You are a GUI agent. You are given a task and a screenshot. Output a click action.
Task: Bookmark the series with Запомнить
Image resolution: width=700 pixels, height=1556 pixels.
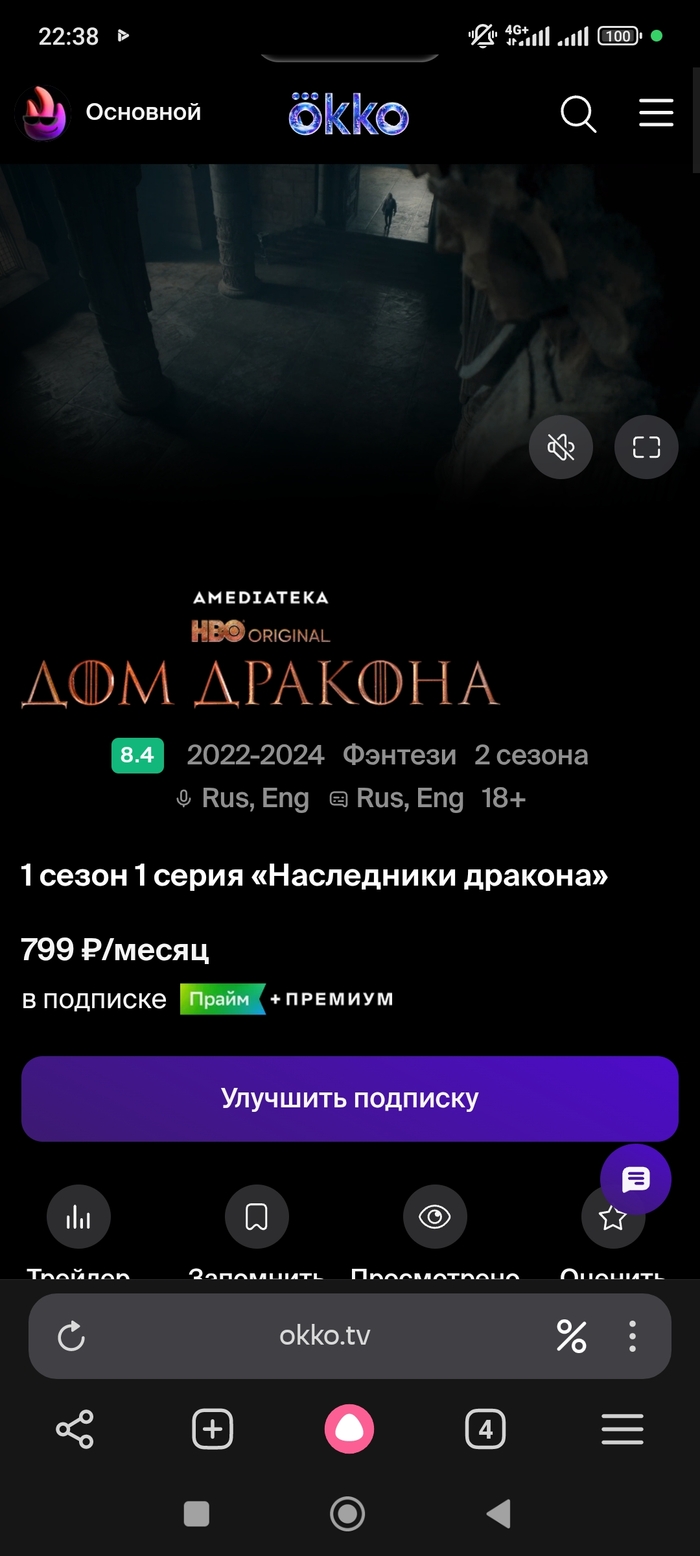click(x=256, y=1216)
